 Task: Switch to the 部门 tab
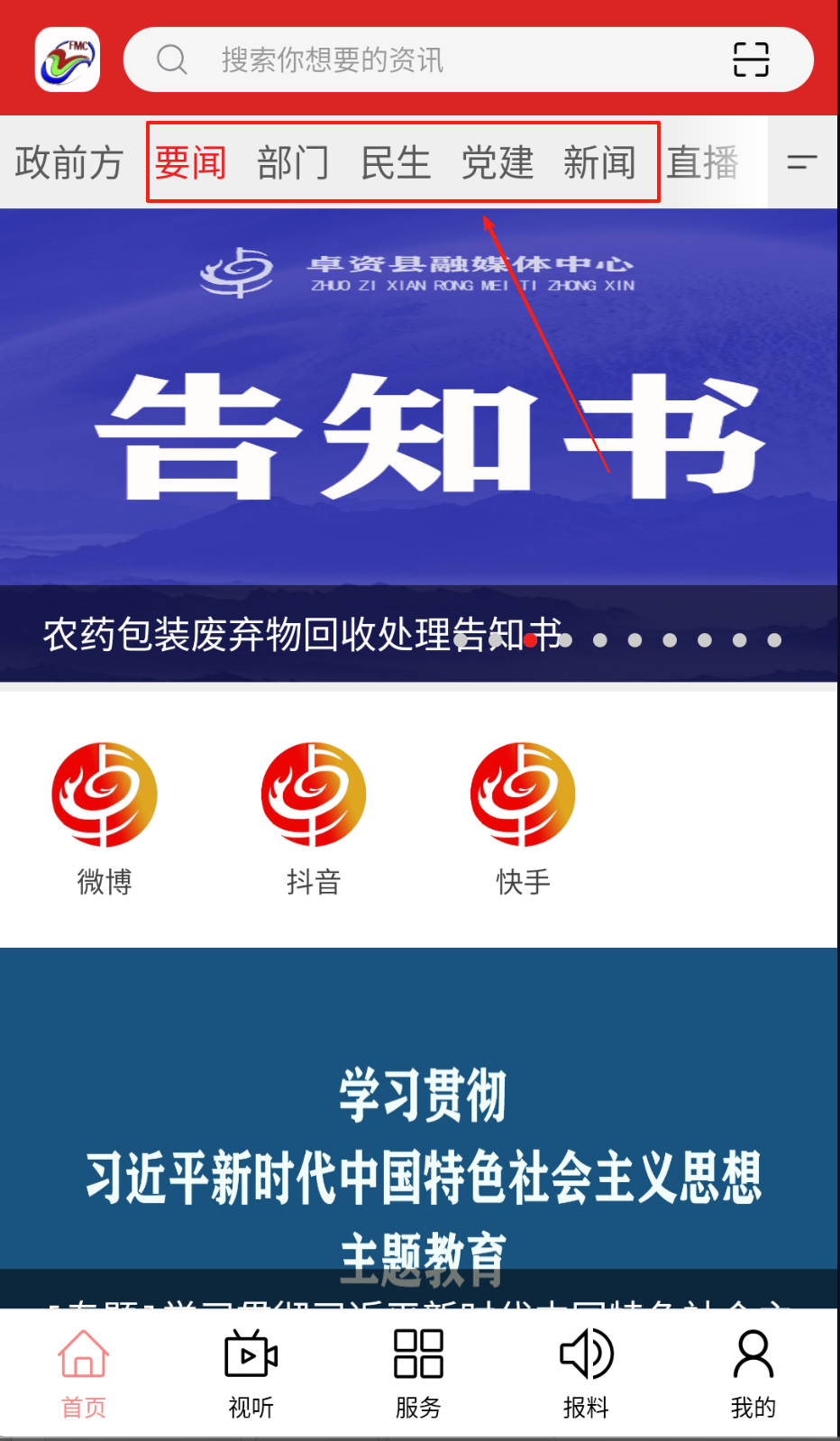(x=293, y=163)
